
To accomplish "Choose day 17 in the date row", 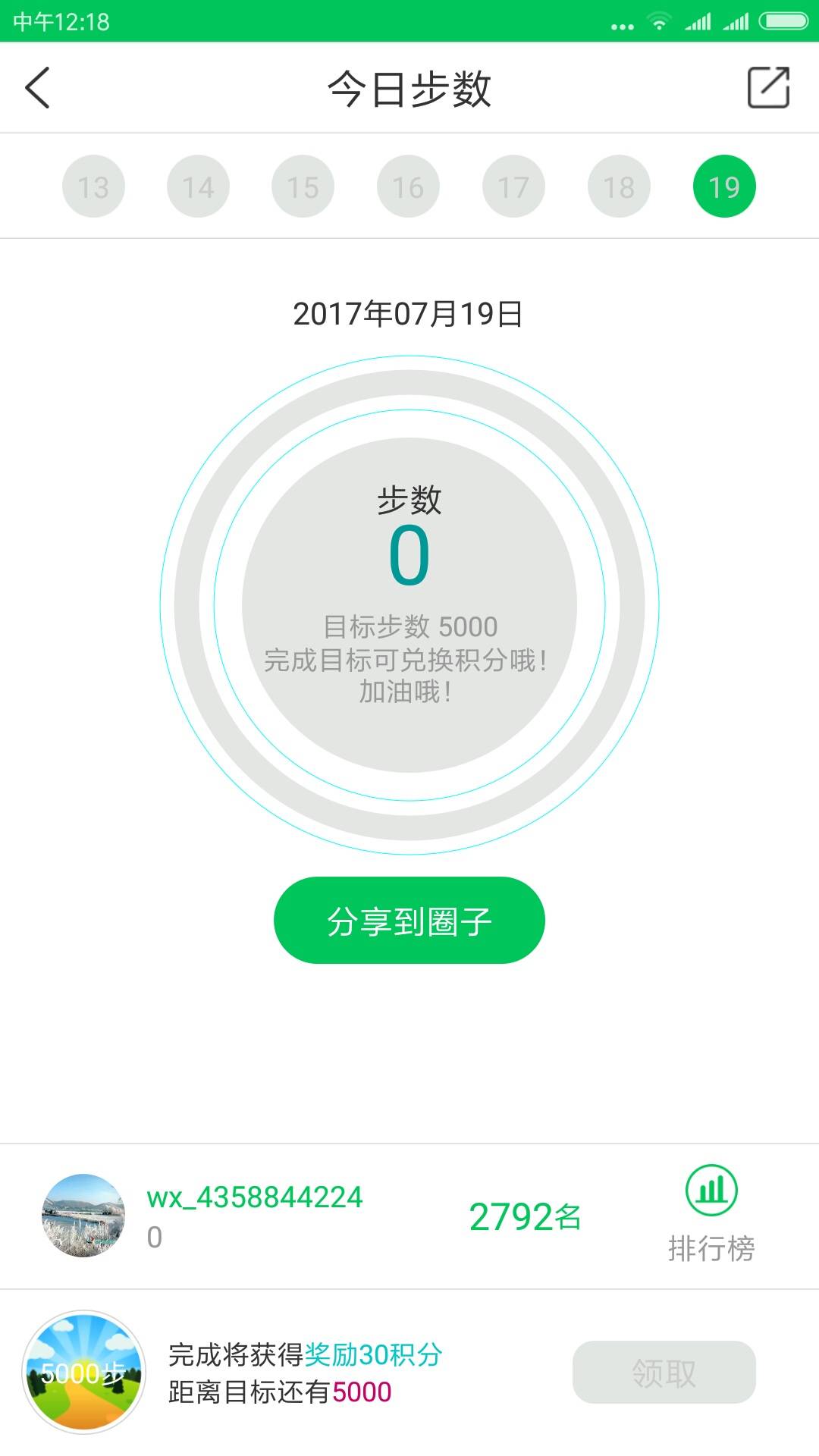I will click(x=513, y=187).
